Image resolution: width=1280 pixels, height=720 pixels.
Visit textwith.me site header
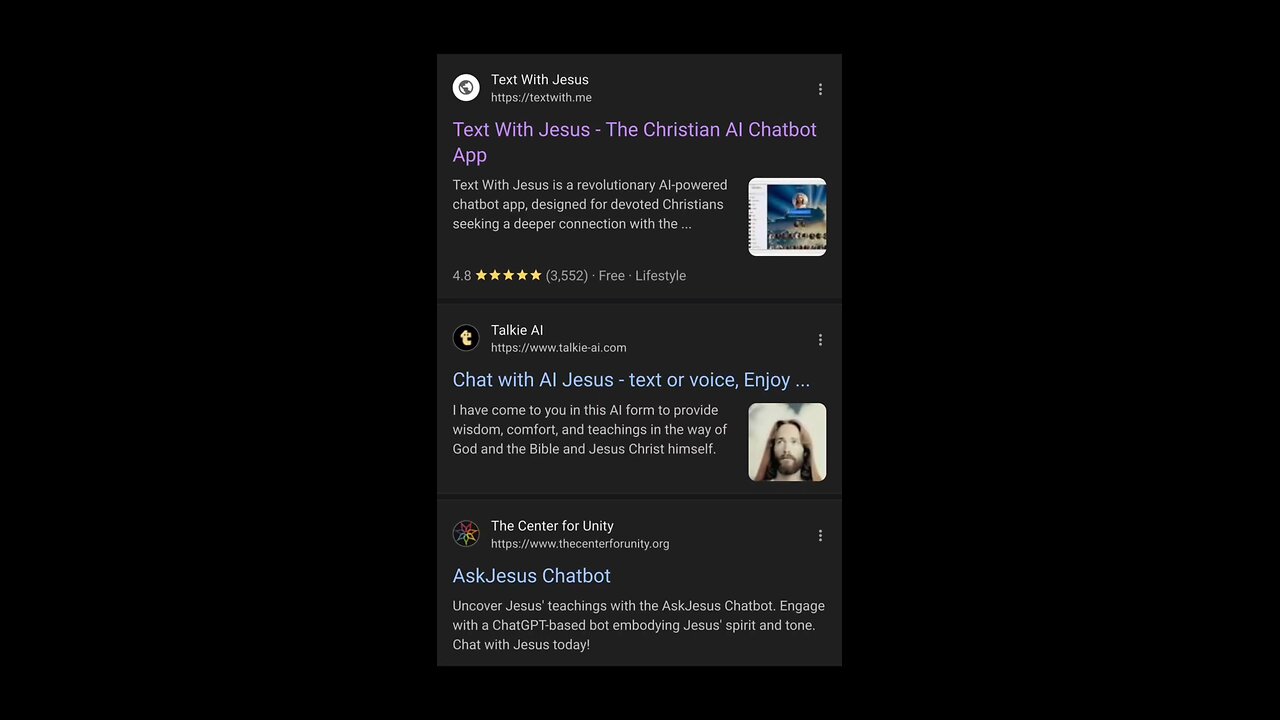[540, 88]
